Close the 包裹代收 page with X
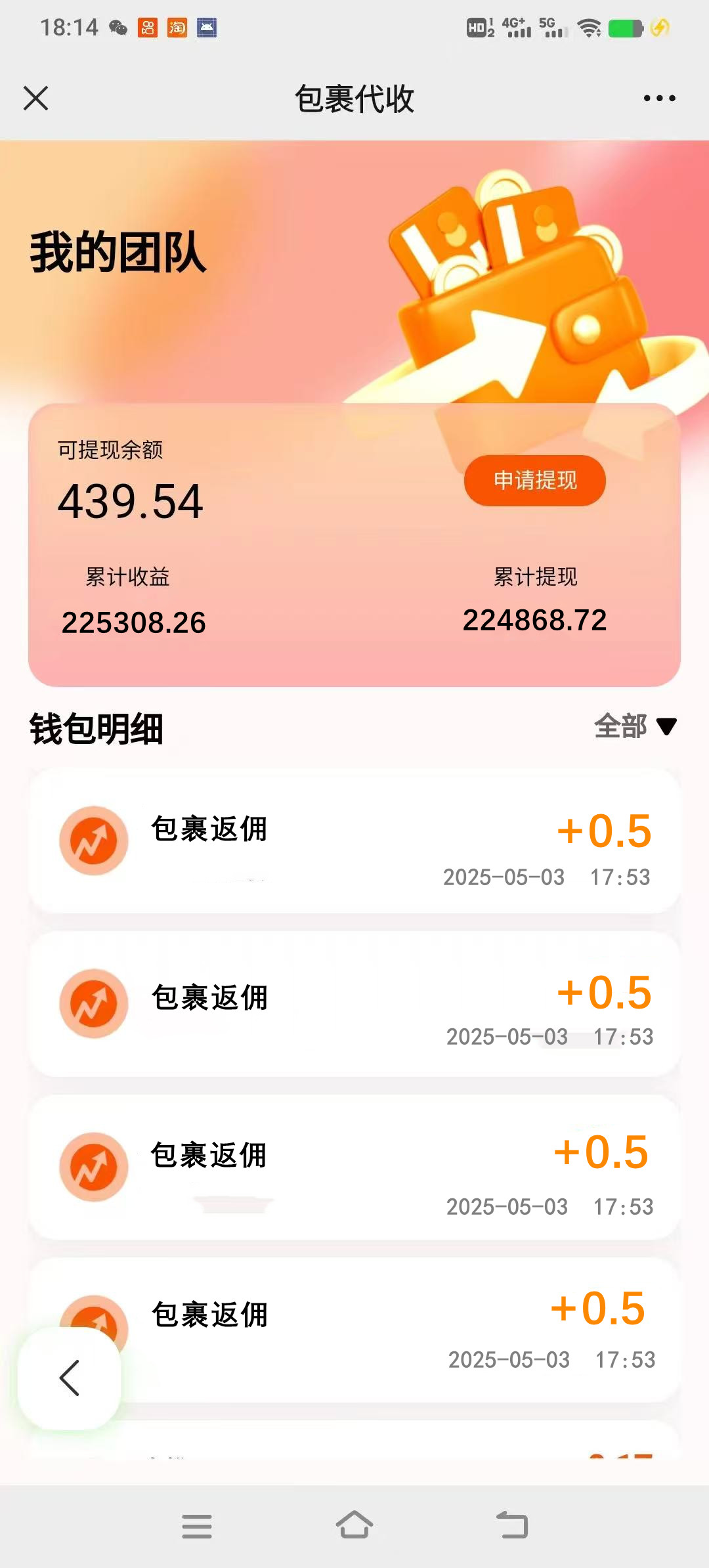The width and height of the screenshot is (709, 1568). 36,98
